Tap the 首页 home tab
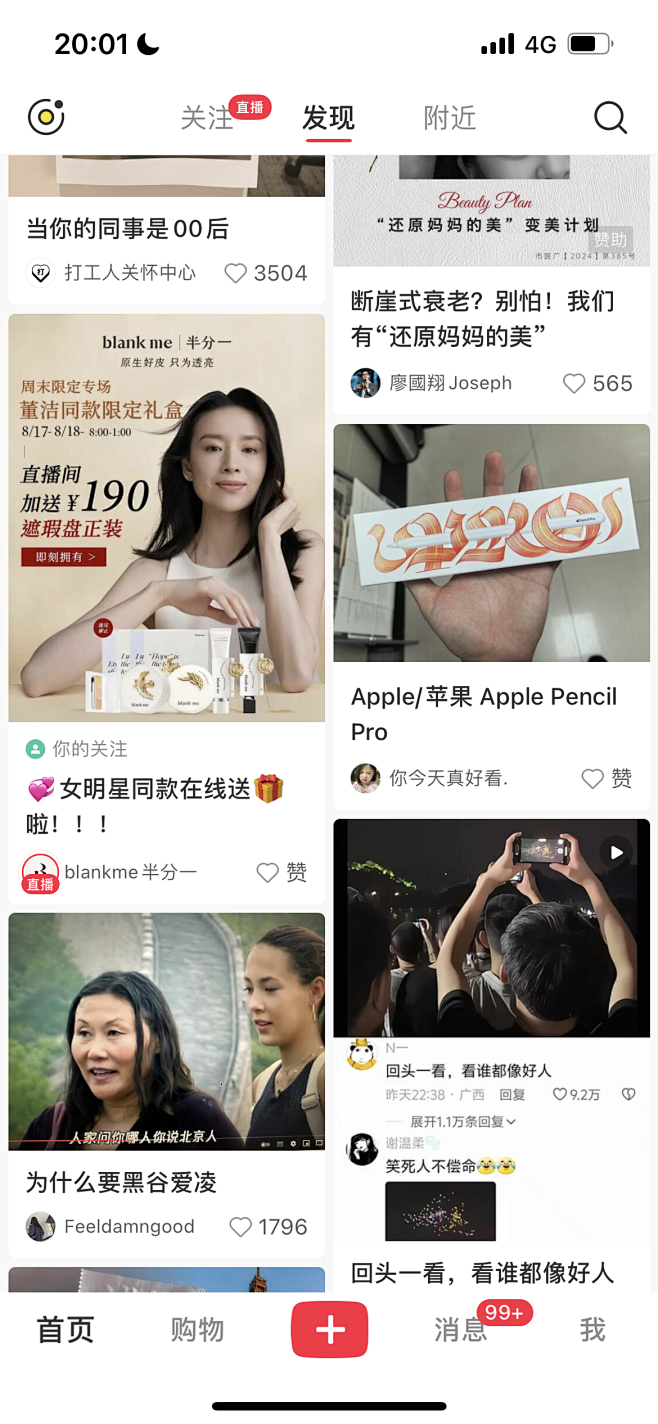 (65, 1329)
